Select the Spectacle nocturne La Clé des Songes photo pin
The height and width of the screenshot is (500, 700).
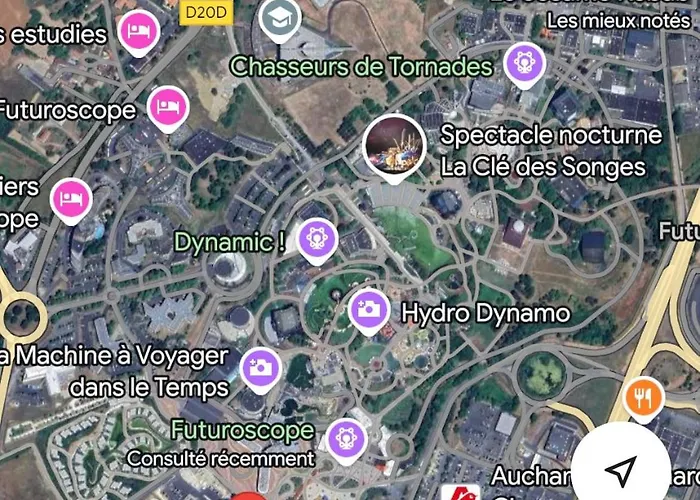[394, 146]
